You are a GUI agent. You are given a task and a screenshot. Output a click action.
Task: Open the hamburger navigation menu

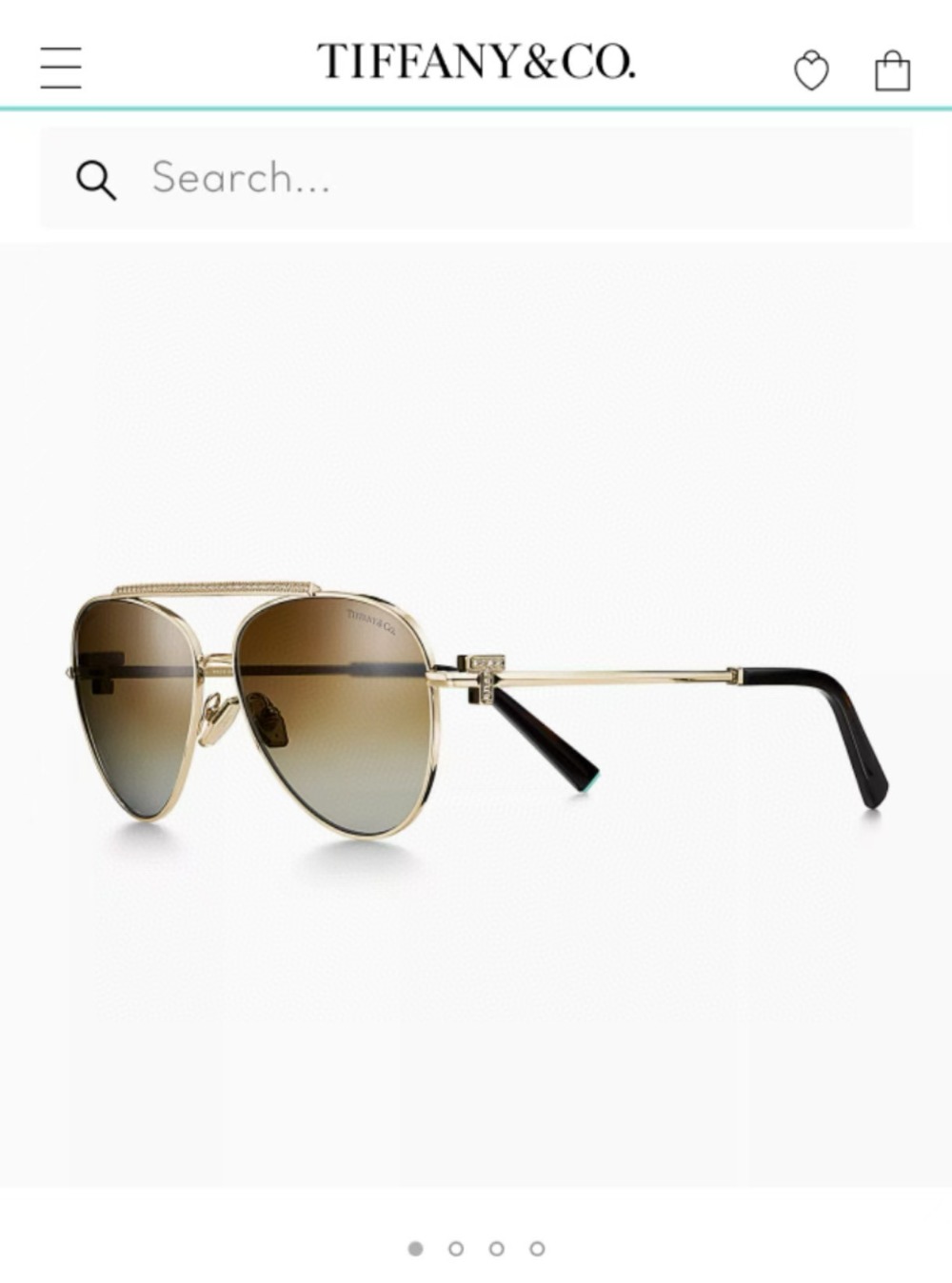pos(61,67)
